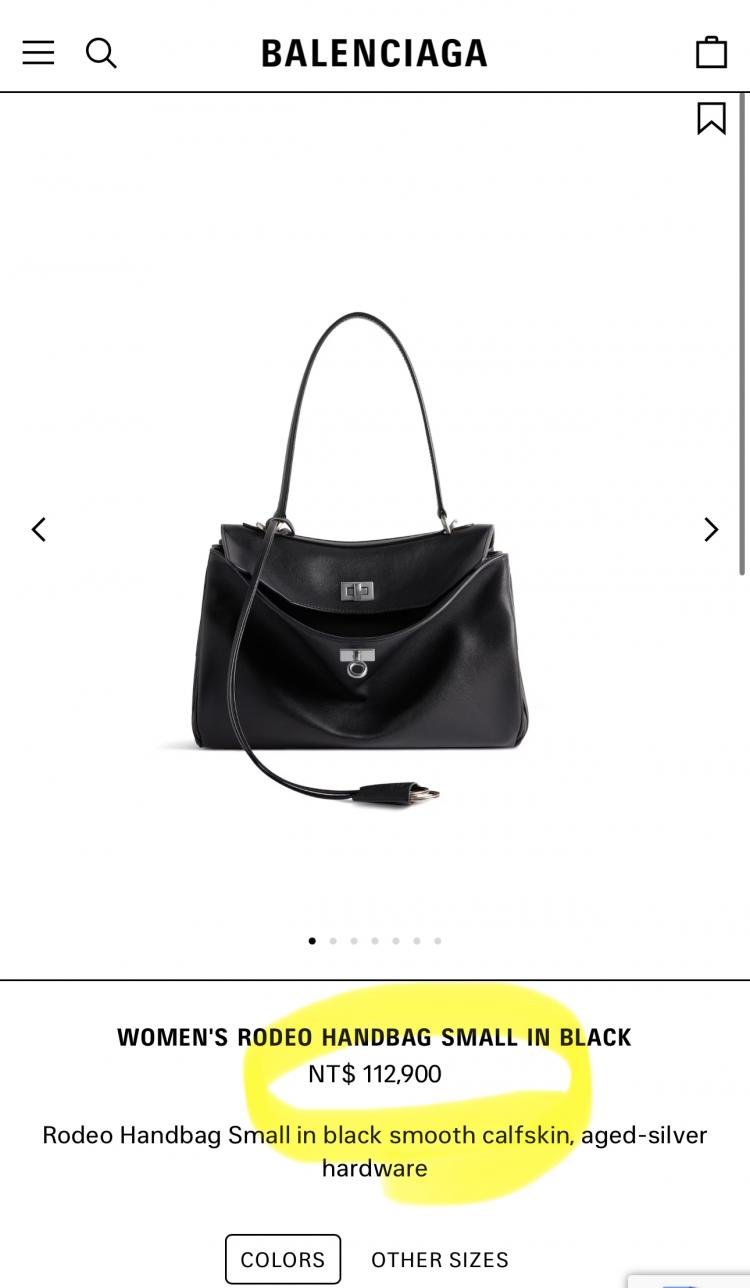Viewport: 750px width, 1288px height.
Task: Open the search magnifier
Action: pyautogui.click(x=101, y=52)
